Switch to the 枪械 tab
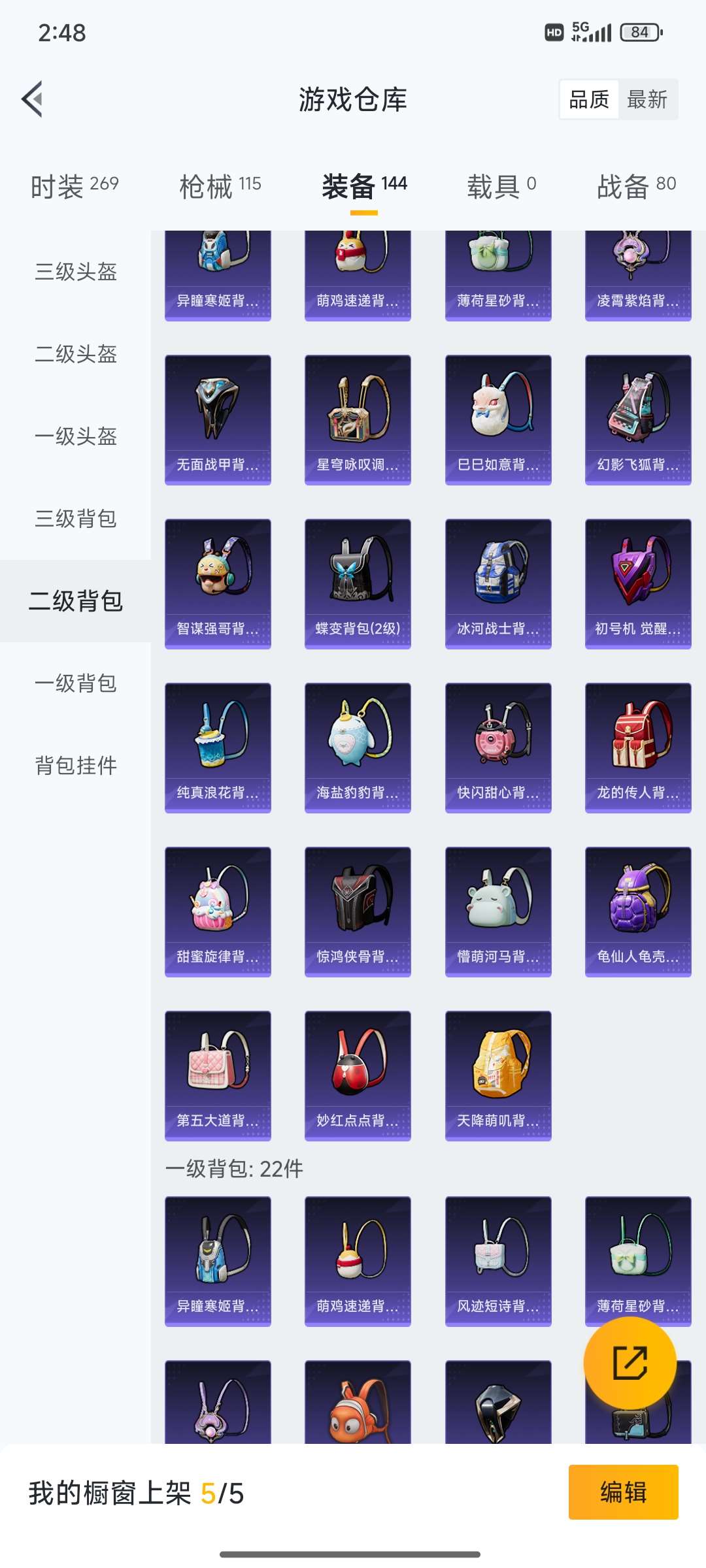706x1568 pixels. (220, 186)
